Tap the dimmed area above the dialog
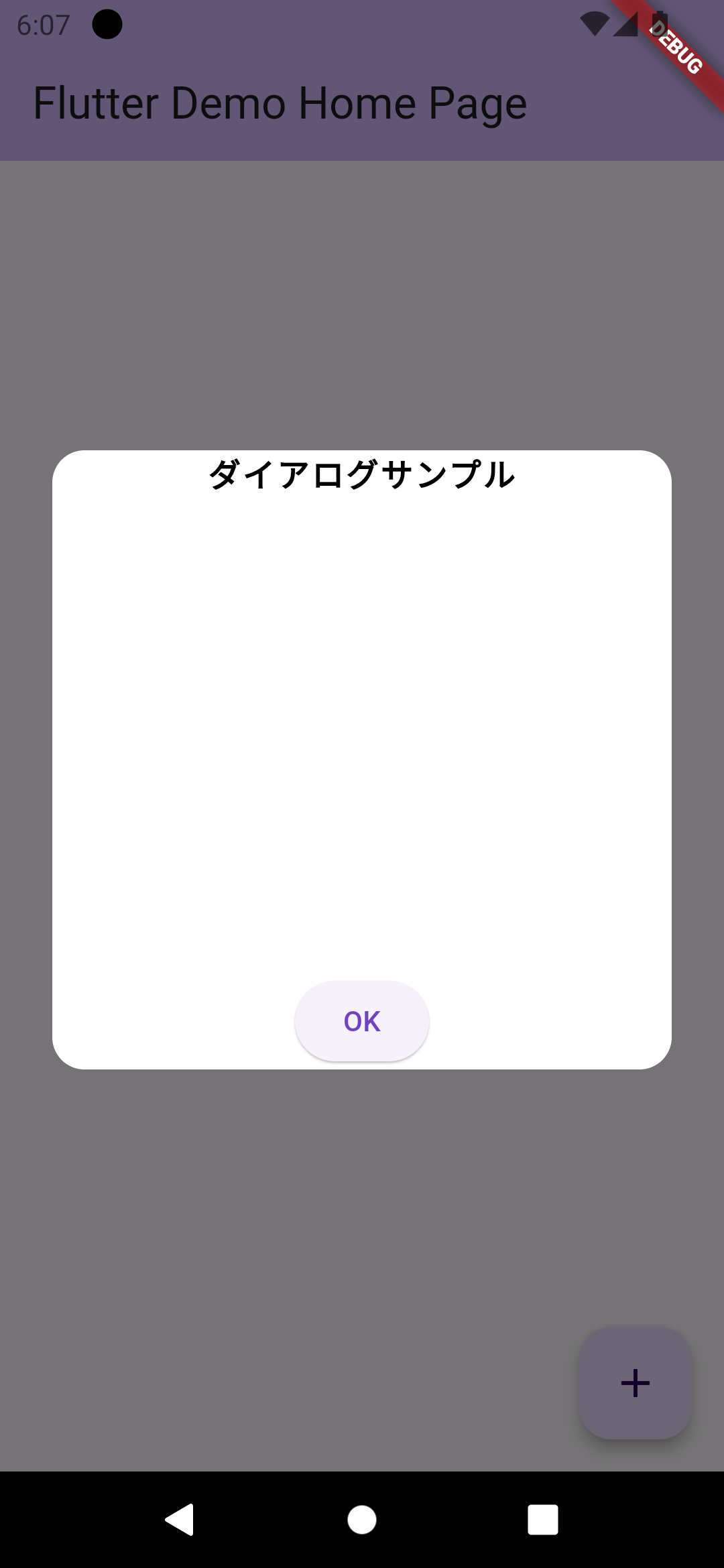Image resolution: width=724 pixels, height=1568 pixels. pyautogui.click(x=362, y=302)
